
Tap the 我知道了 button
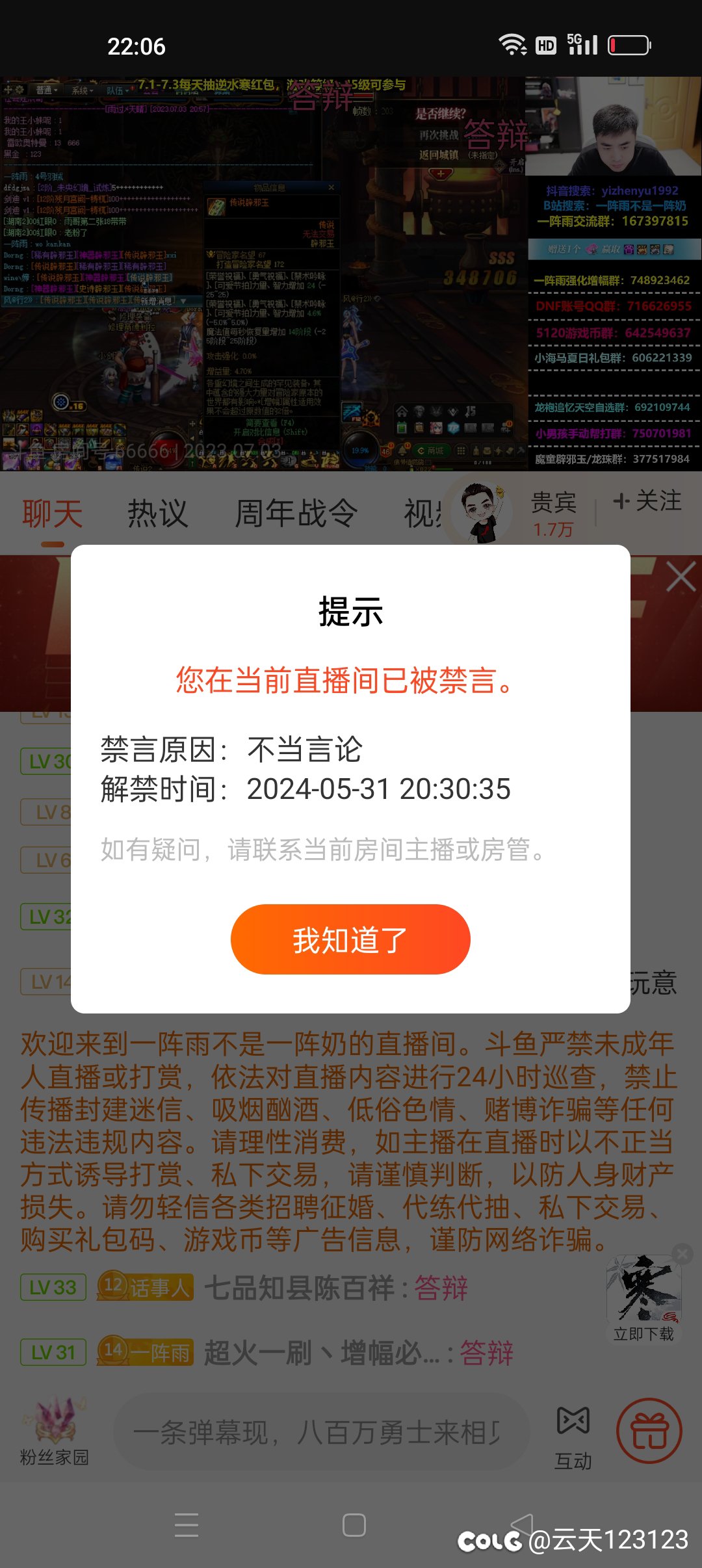click(350, 939)
